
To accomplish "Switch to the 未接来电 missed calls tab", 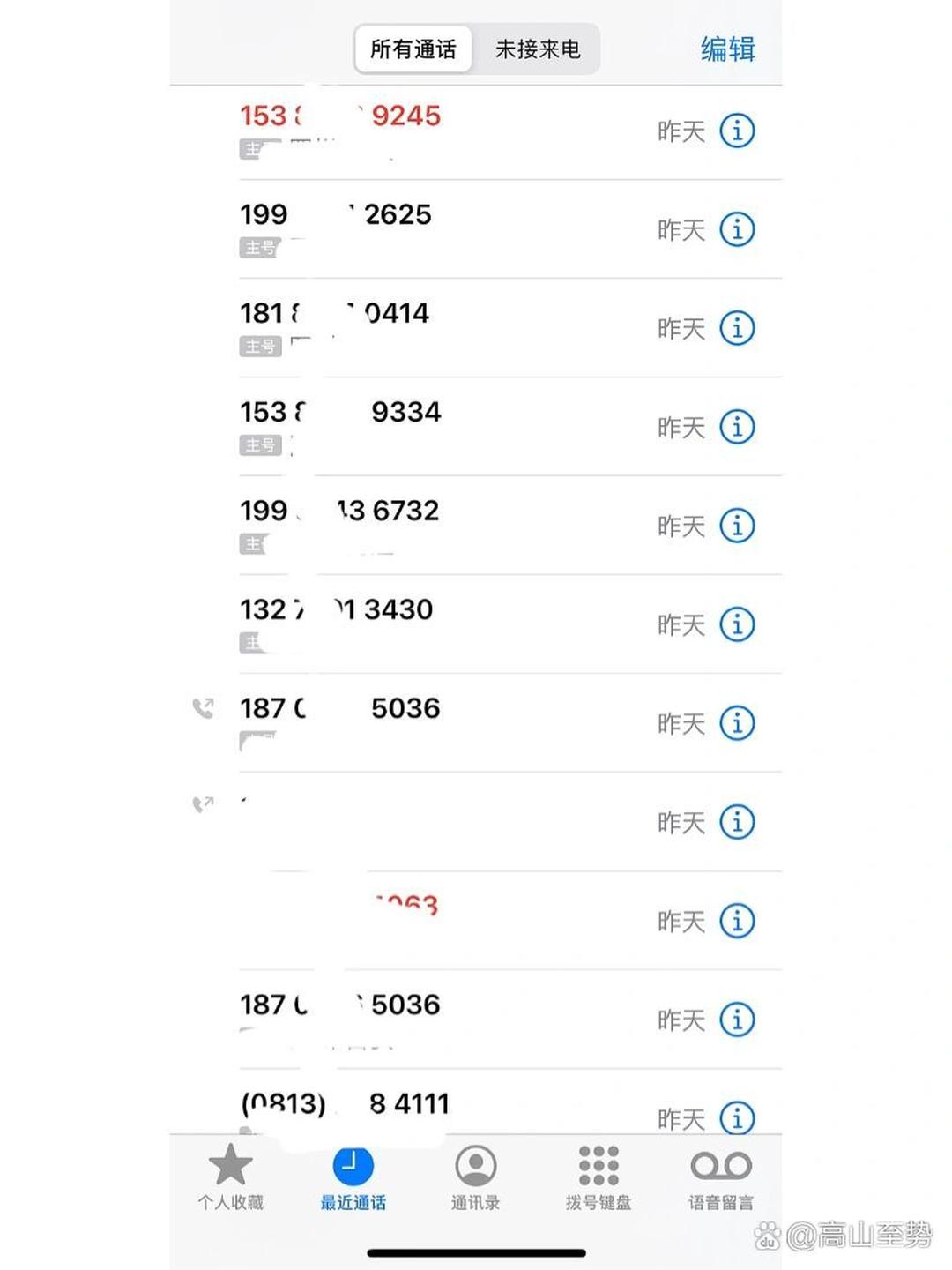I will (540, 50).
